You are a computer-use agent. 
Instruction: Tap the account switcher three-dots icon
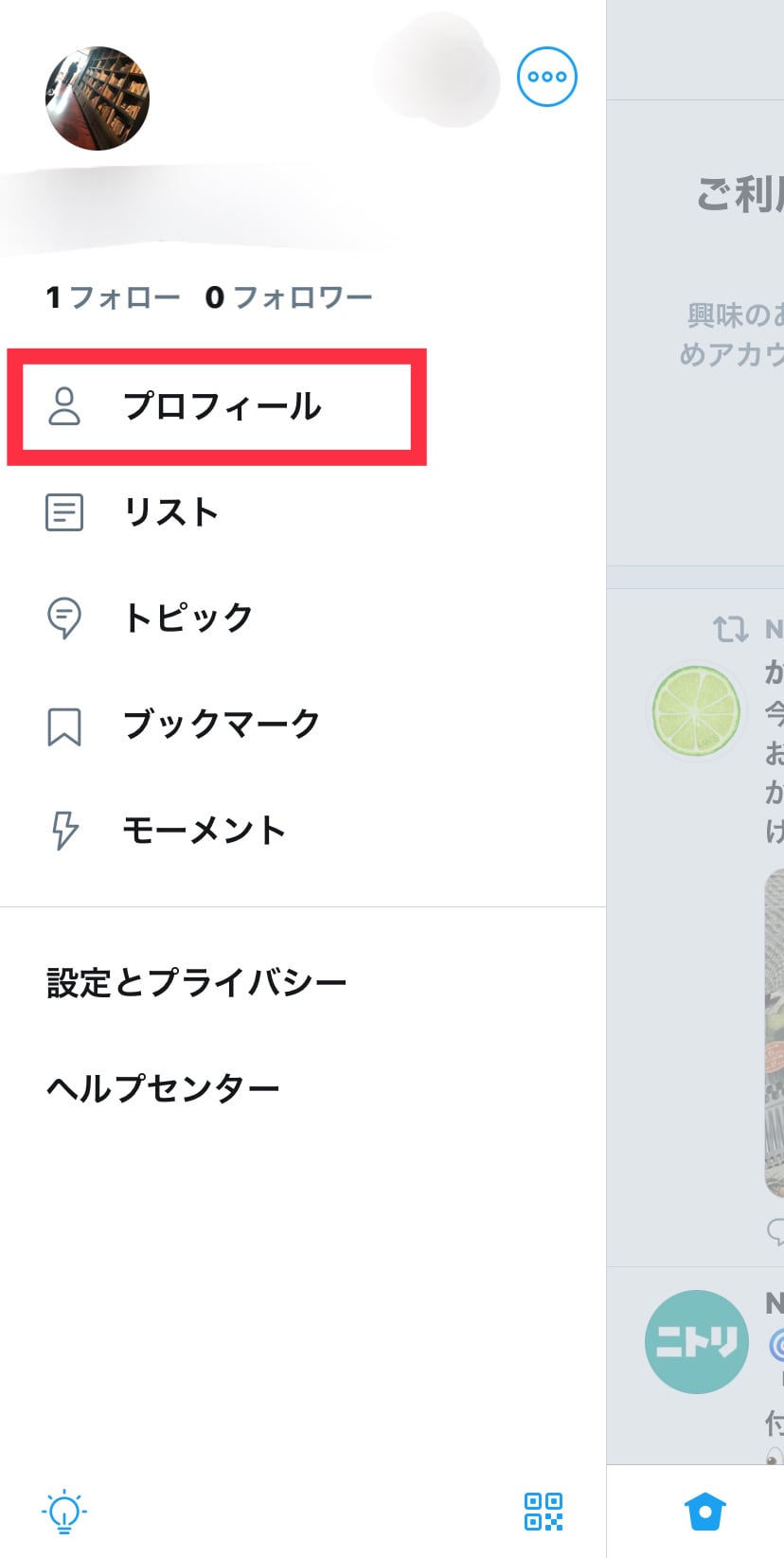(547, 77)
